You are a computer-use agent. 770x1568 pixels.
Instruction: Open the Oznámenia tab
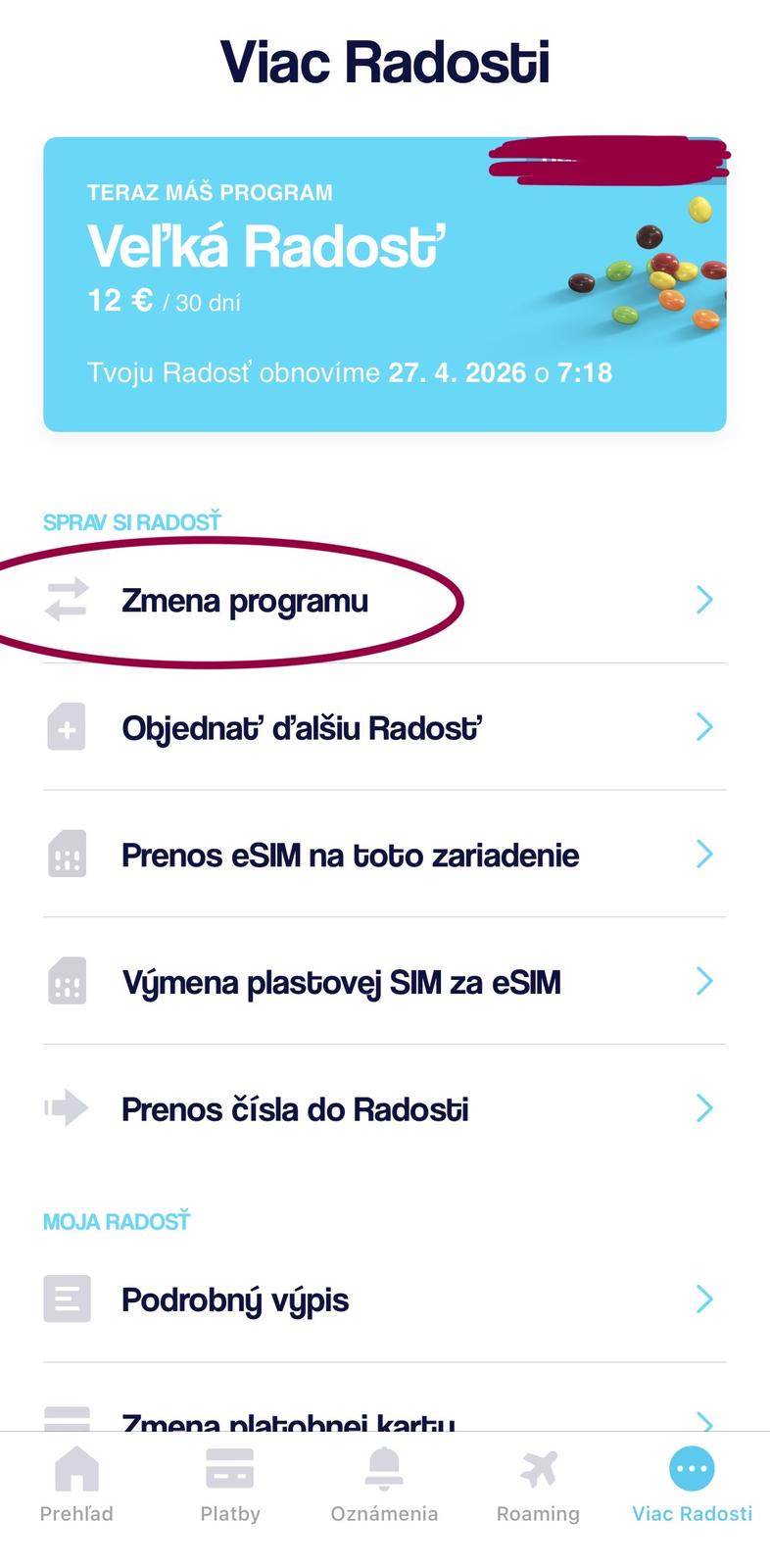[x=384, y=1486]
